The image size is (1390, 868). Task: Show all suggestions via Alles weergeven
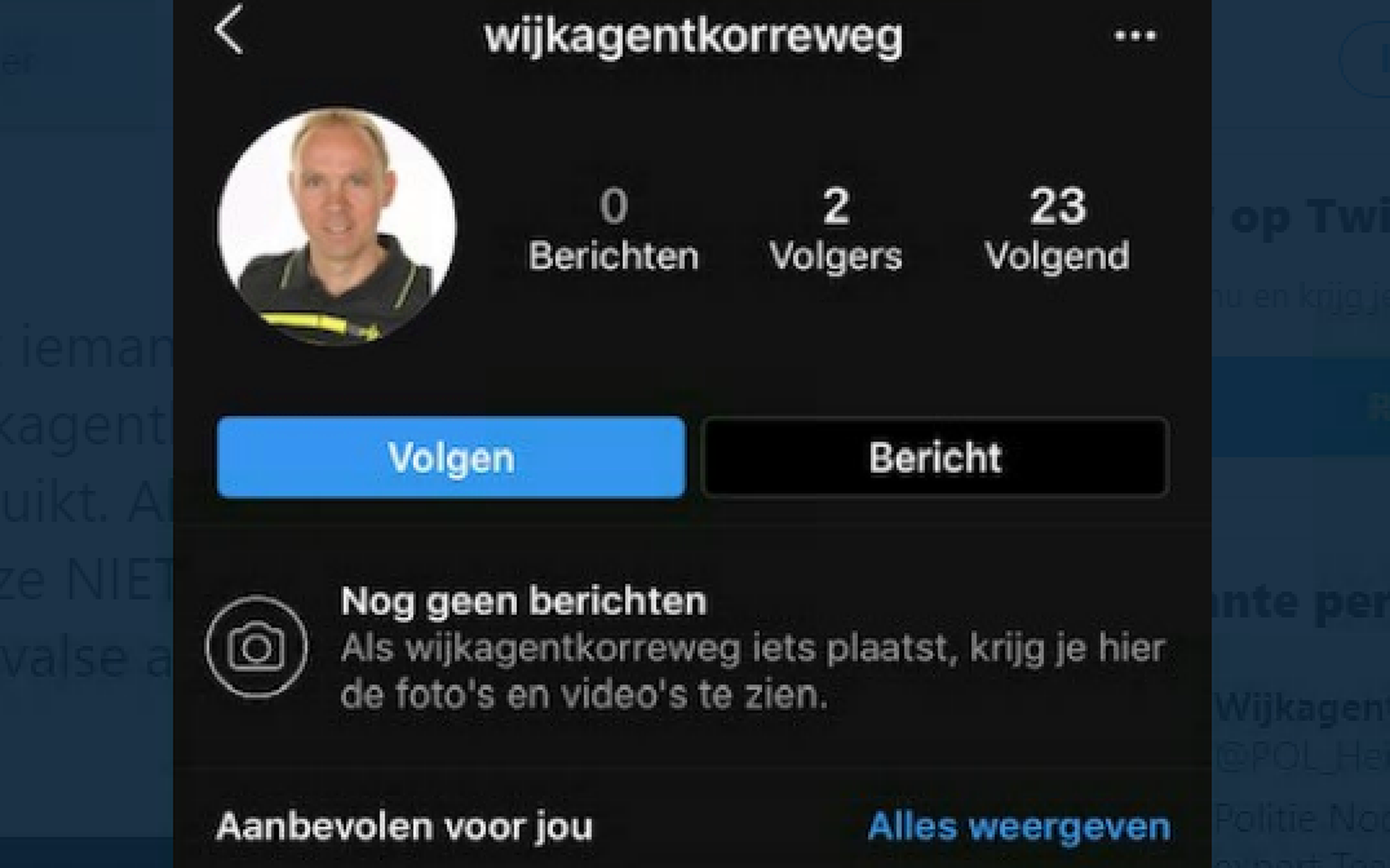pyautogui.click(x=1019, y=826)
